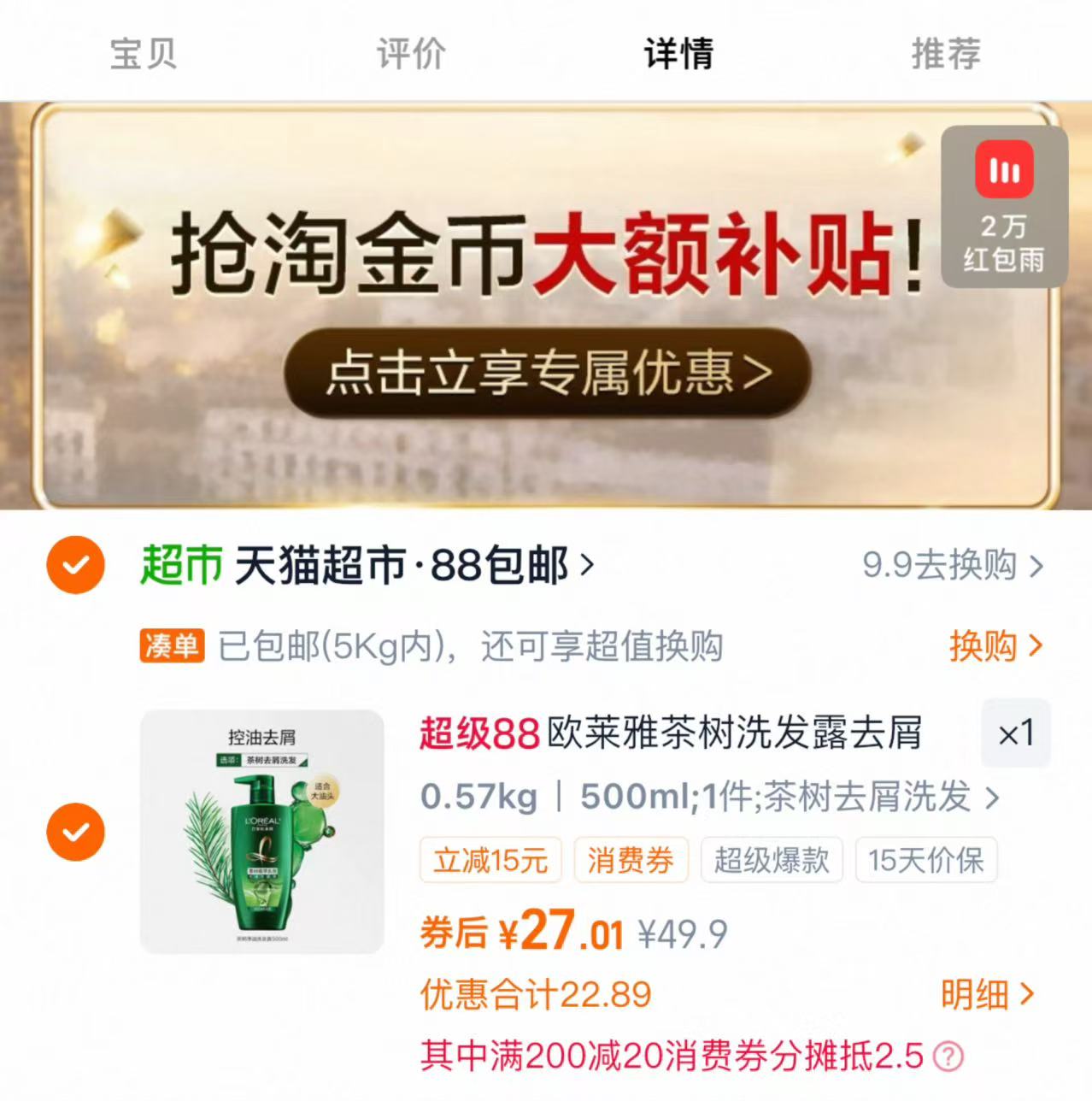Viewport: 1092px width, 1101px height.
Task: Uncheck the Tmall 超市 store checkbox
Action: (77, 563)
